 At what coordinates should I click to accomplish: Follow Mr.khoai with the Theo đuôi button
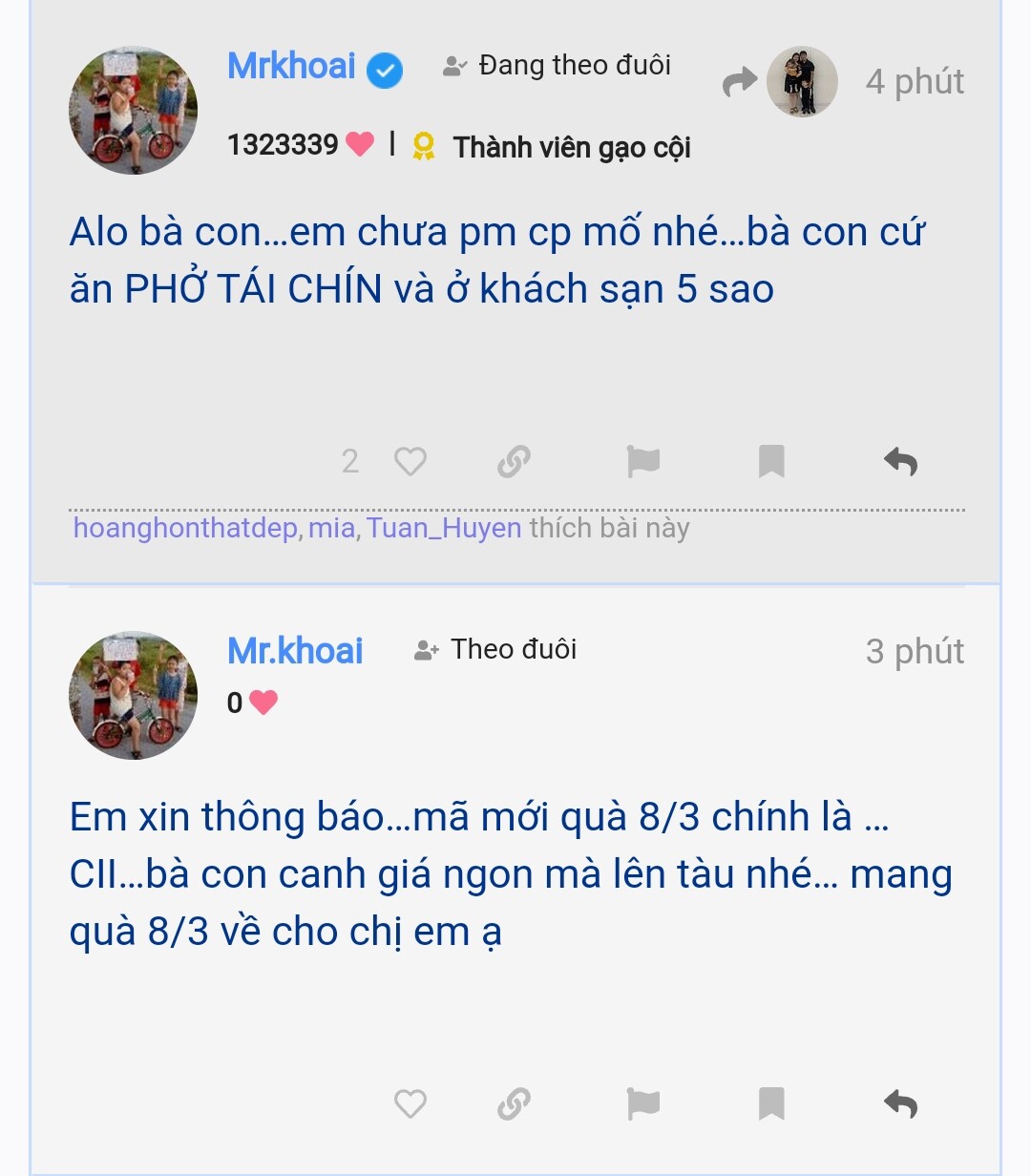(496, 650)
